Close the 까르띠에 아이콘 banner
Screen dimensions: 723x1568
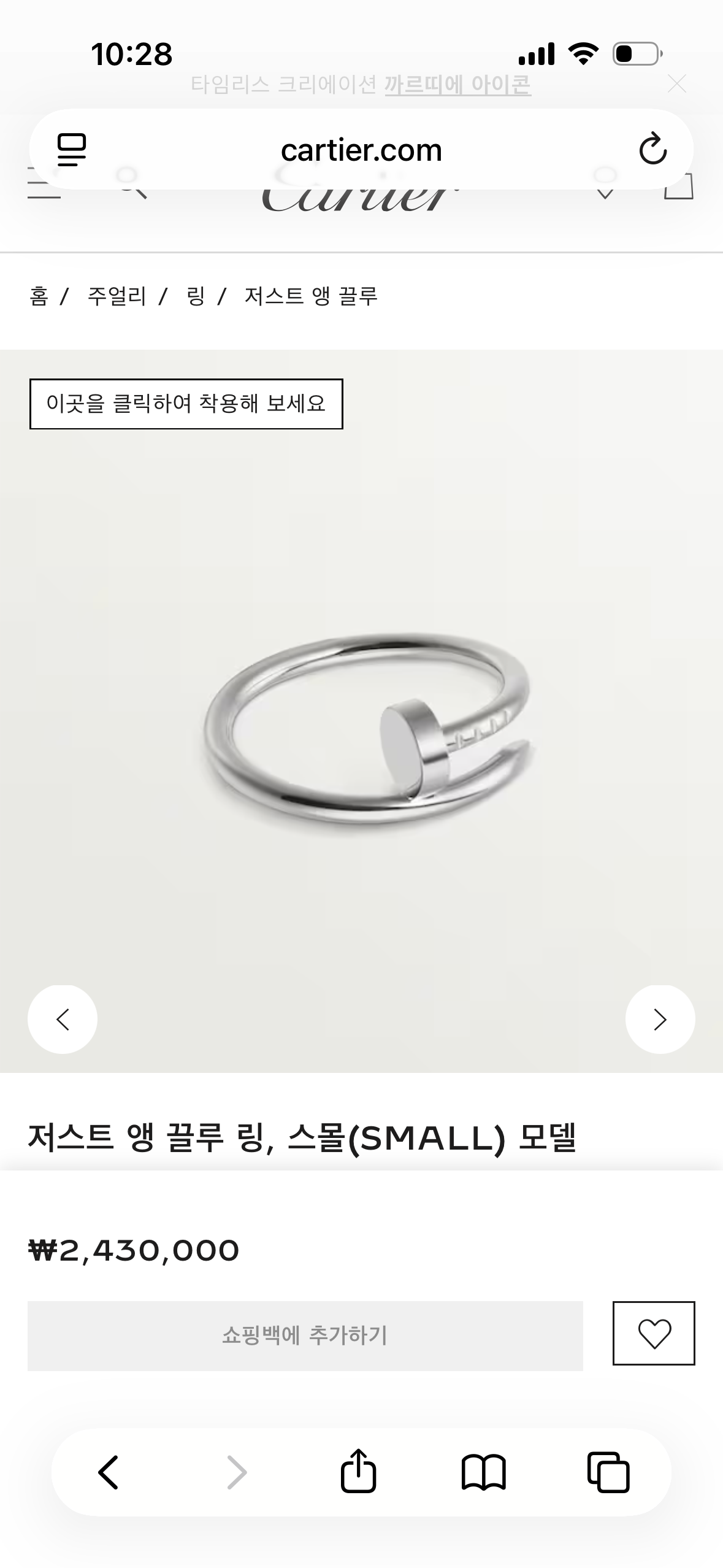tap(676, 84)
